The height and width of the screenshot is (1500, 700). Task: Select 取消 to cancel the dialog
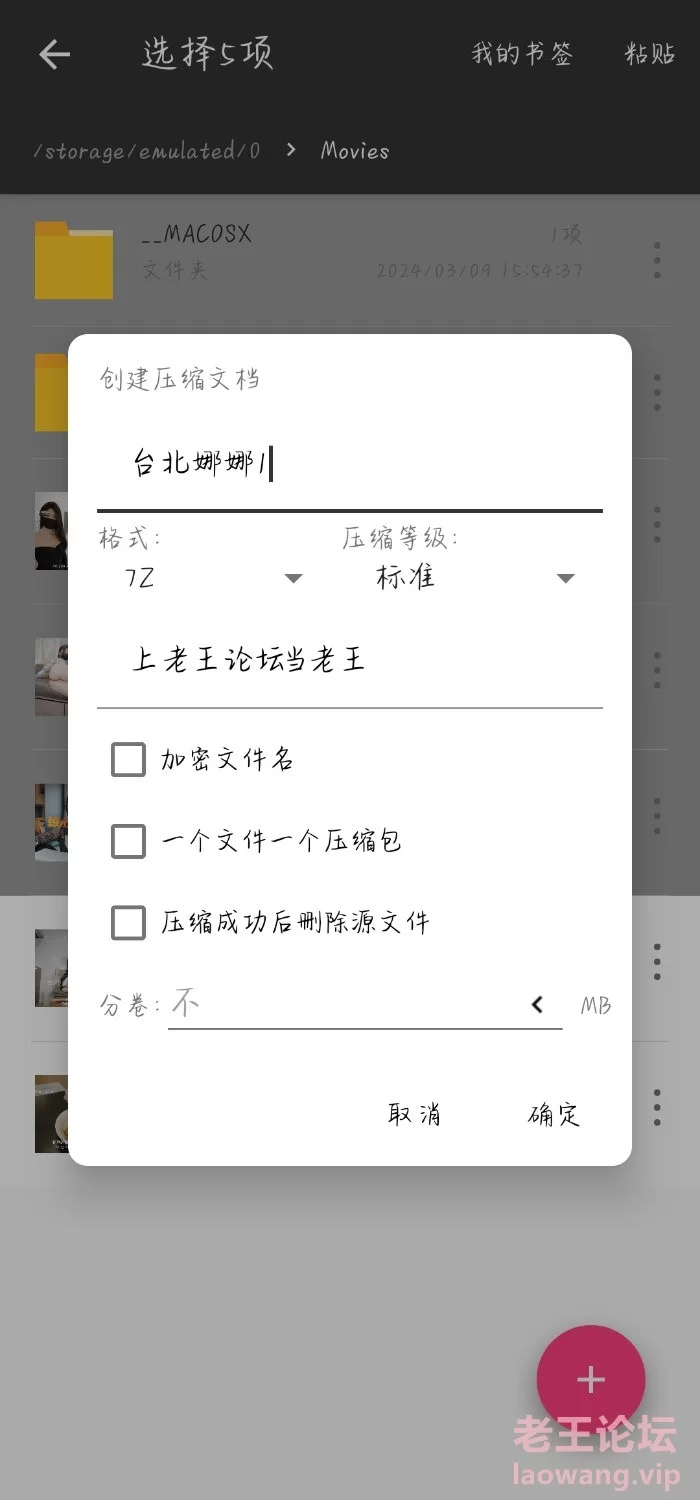(x=414, y=1114)
